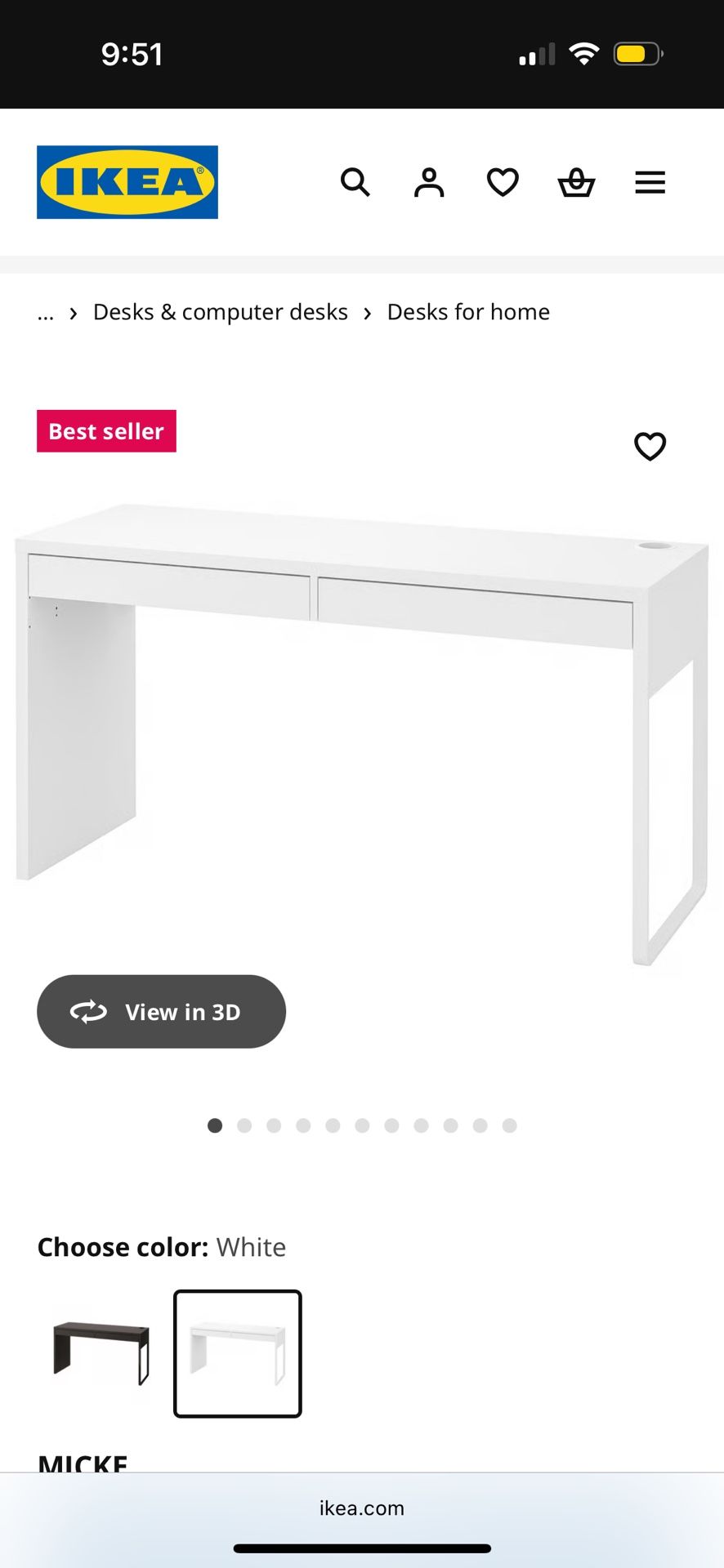The image size is (724, 1568).
Task: Tap the ikea.com address bar
Action: pyautogui.click(x=362, y=1508)
